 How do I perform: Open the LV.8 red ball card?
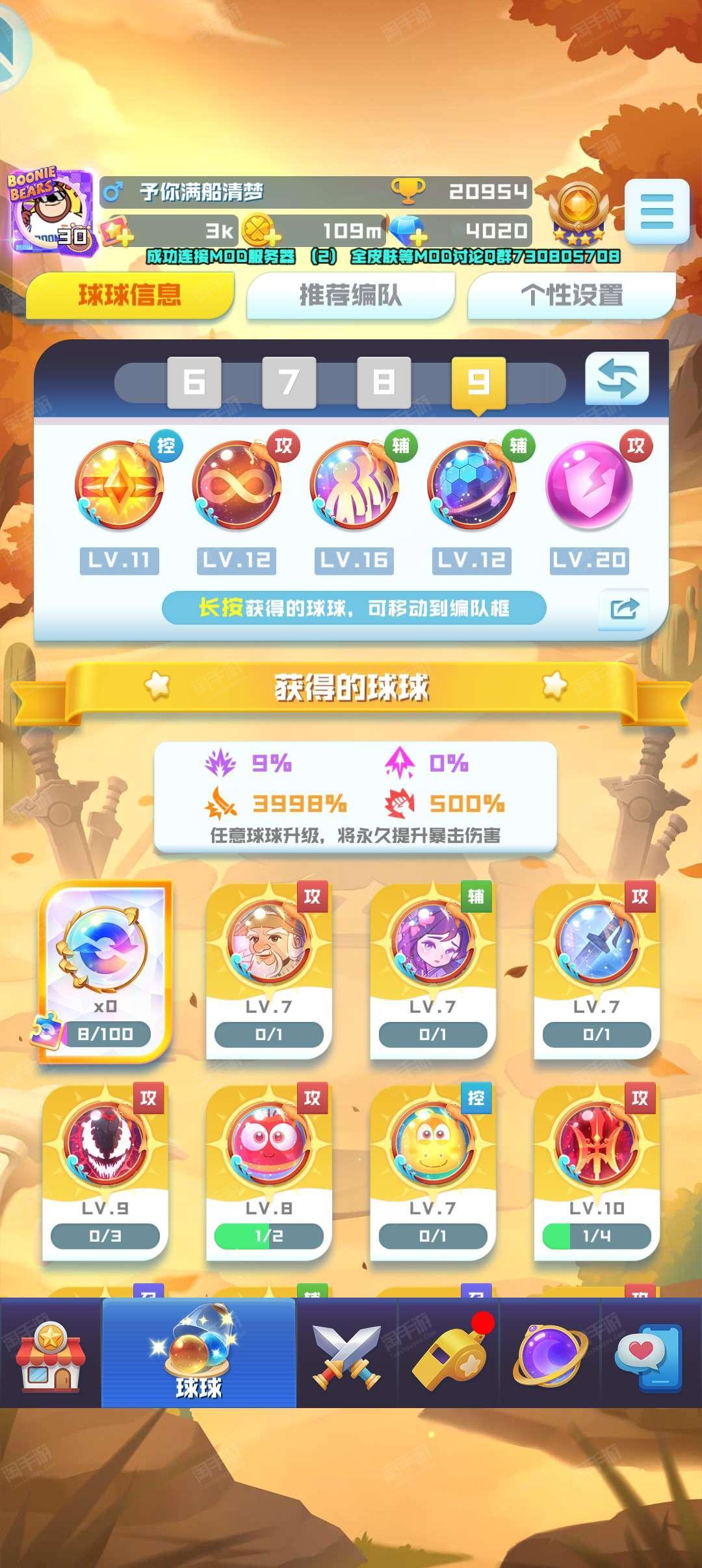[x=269, y=1172]
